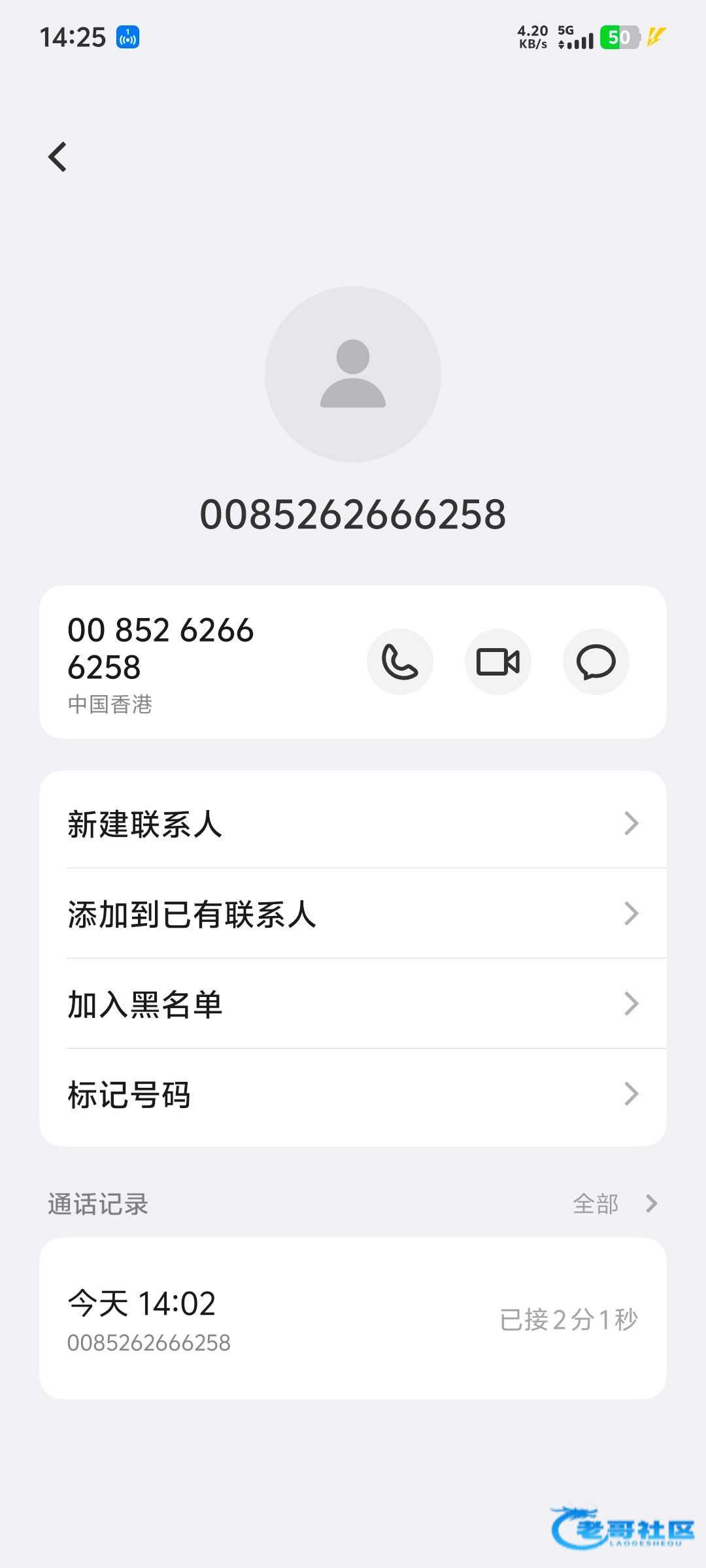Viewport: 706px width, 1568px height.
Task: Open 新建联系人 to create contact
Action: pos(353,823)
